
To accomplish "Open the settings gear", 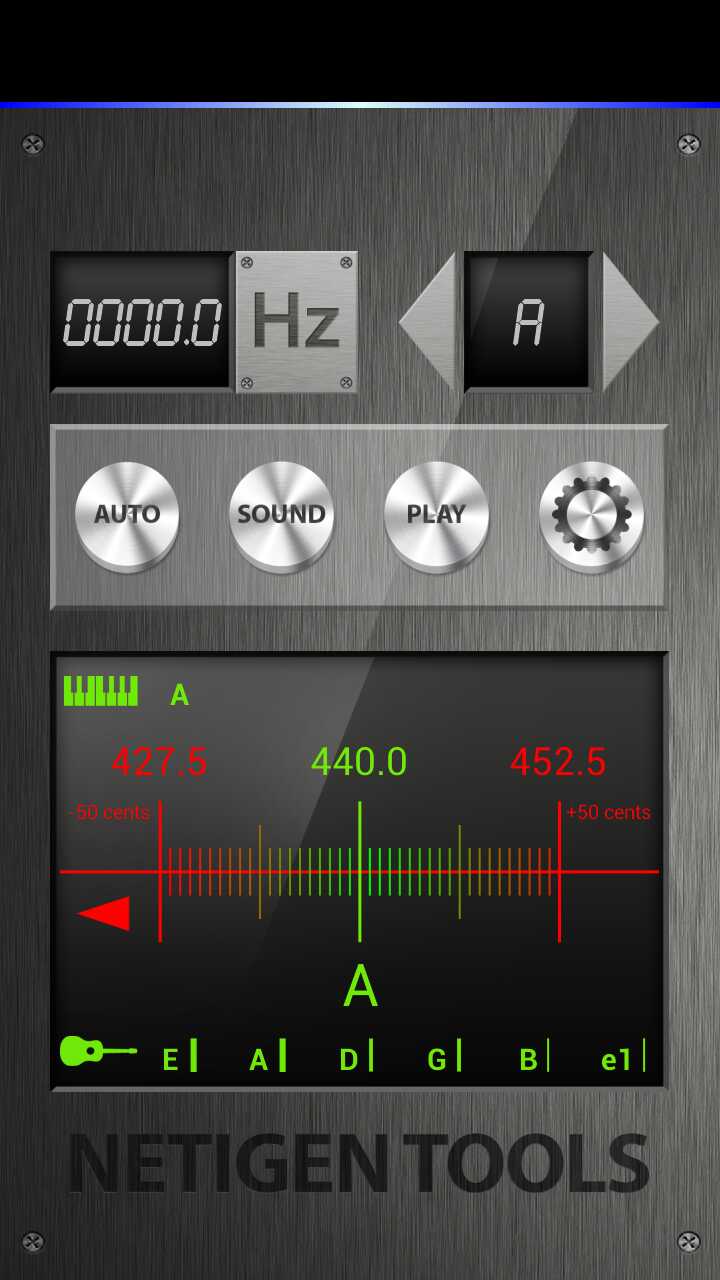I will [591, 515].
